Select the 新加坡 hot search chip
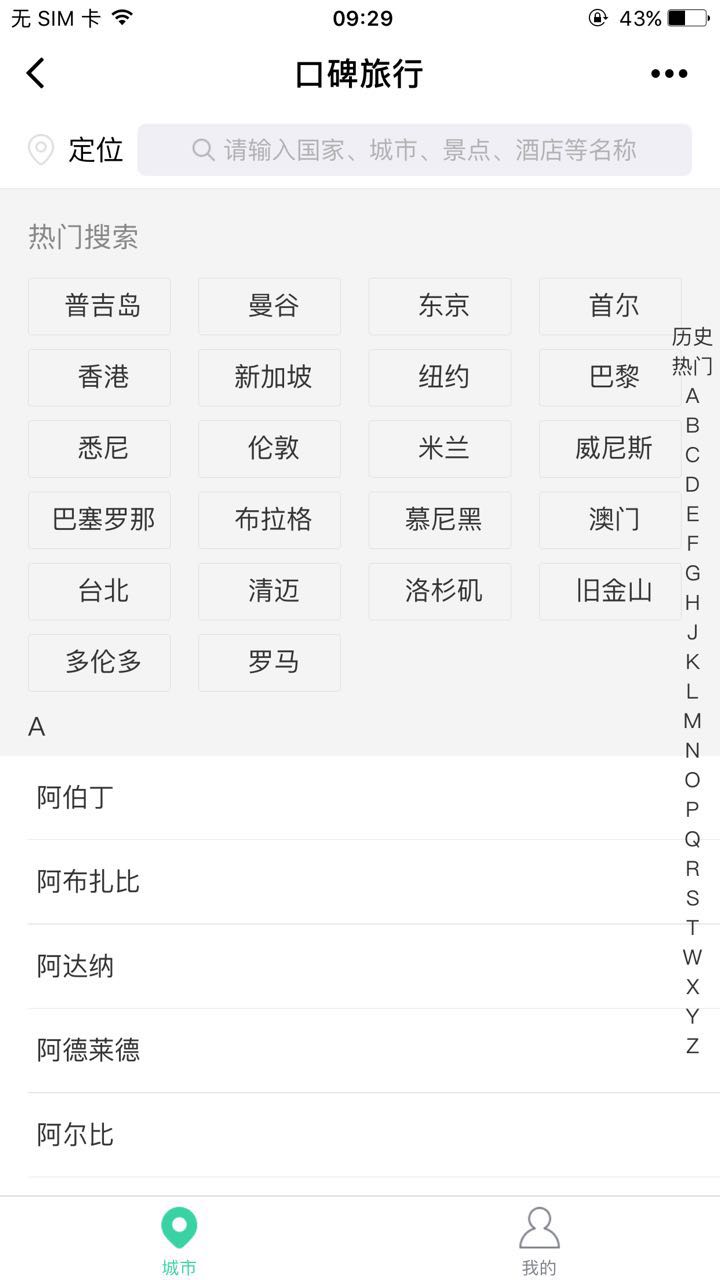 [270, 377]
